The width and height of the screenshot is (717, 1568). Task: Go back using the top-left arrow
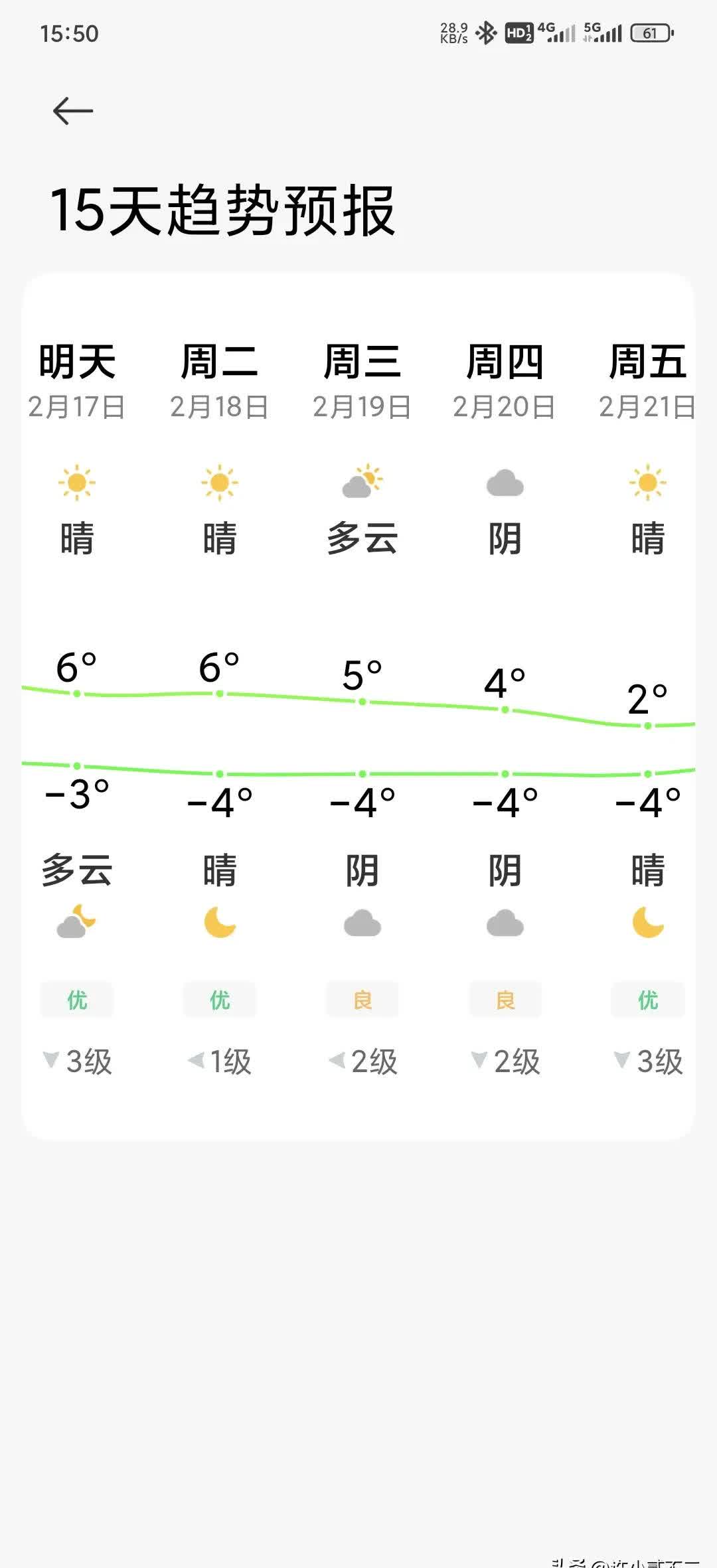click(72, 111)
